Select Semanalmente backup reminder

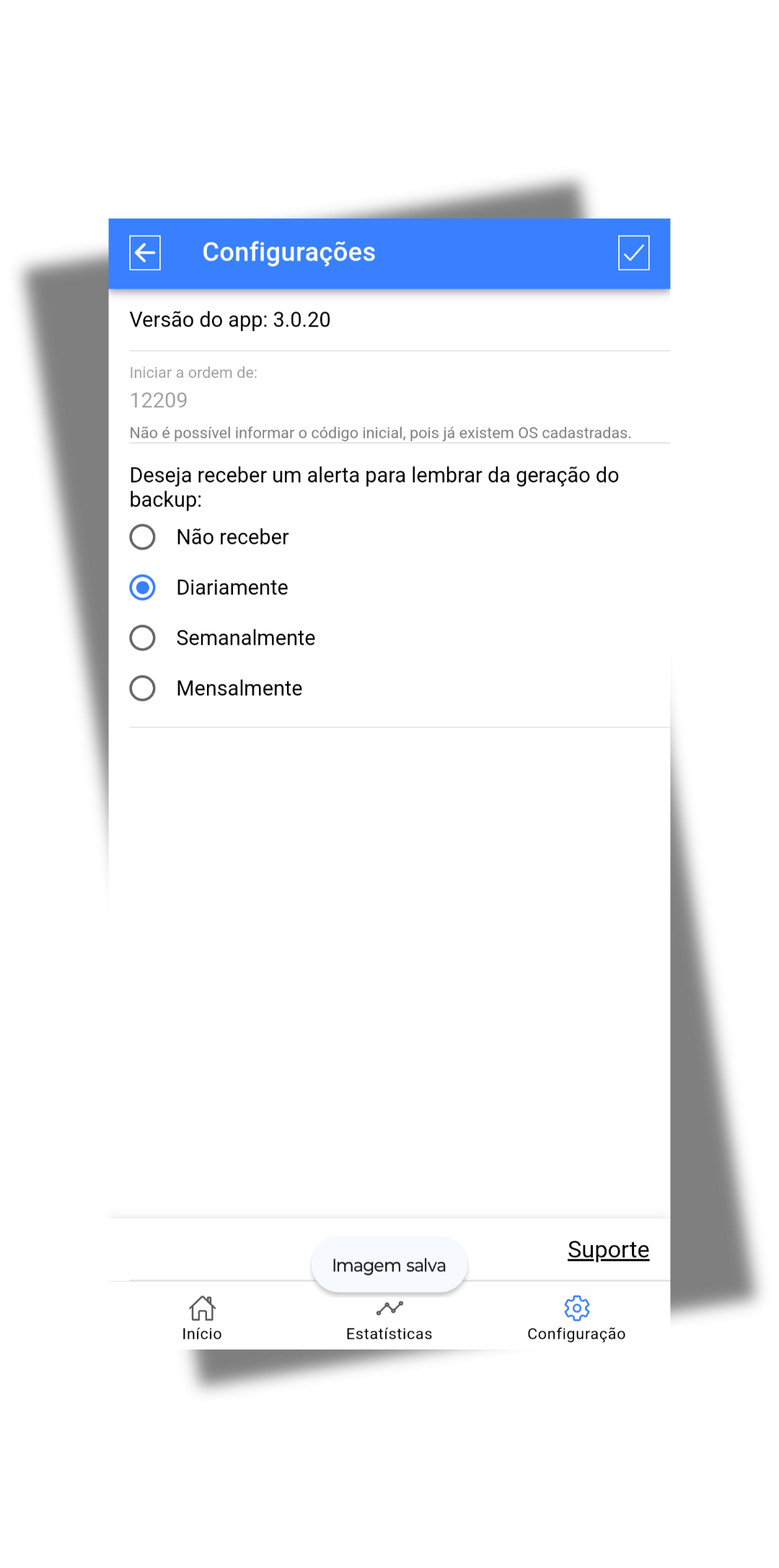(x=143, y=638)
